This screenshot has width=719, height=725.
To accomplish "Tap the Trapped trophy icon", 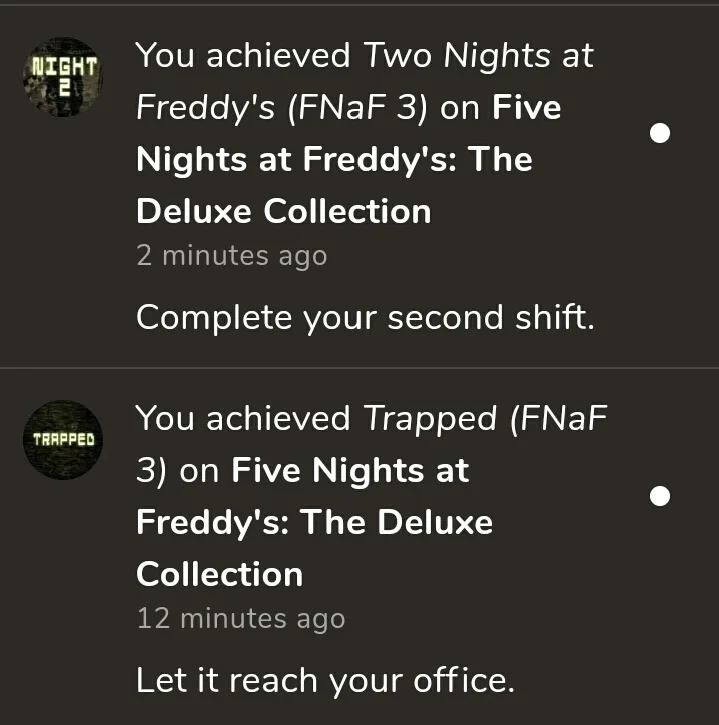I will pos(62,439).
